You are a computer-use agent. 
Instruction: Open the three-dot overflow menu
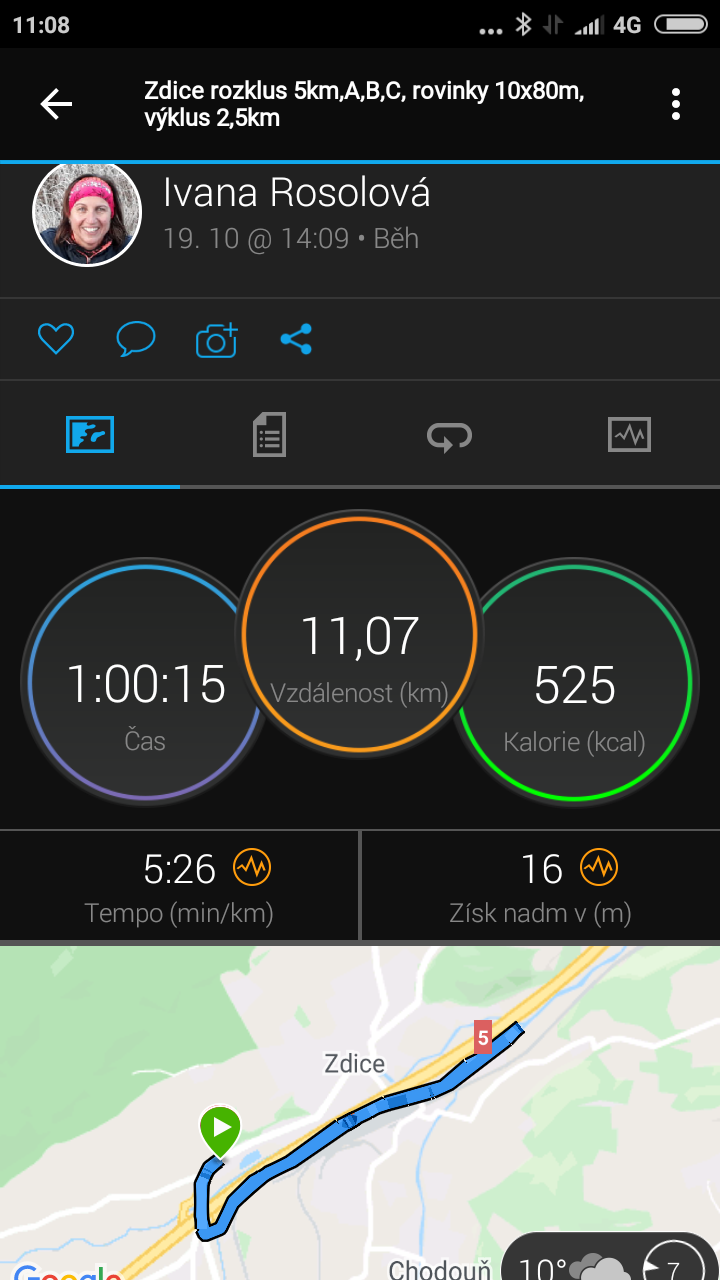point(676,104)
